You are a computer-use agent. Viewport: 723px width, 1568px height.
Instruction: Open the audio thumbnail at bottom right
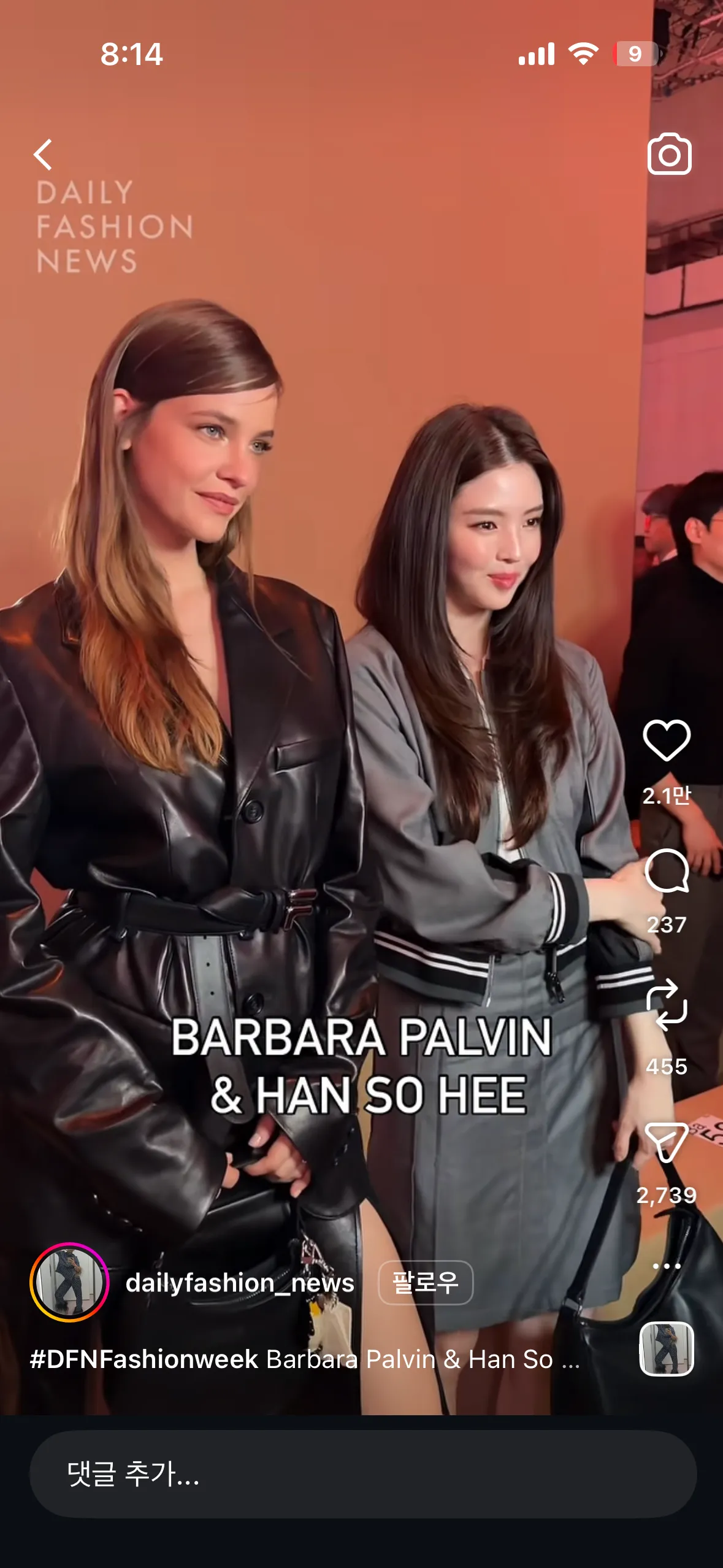667,1348
